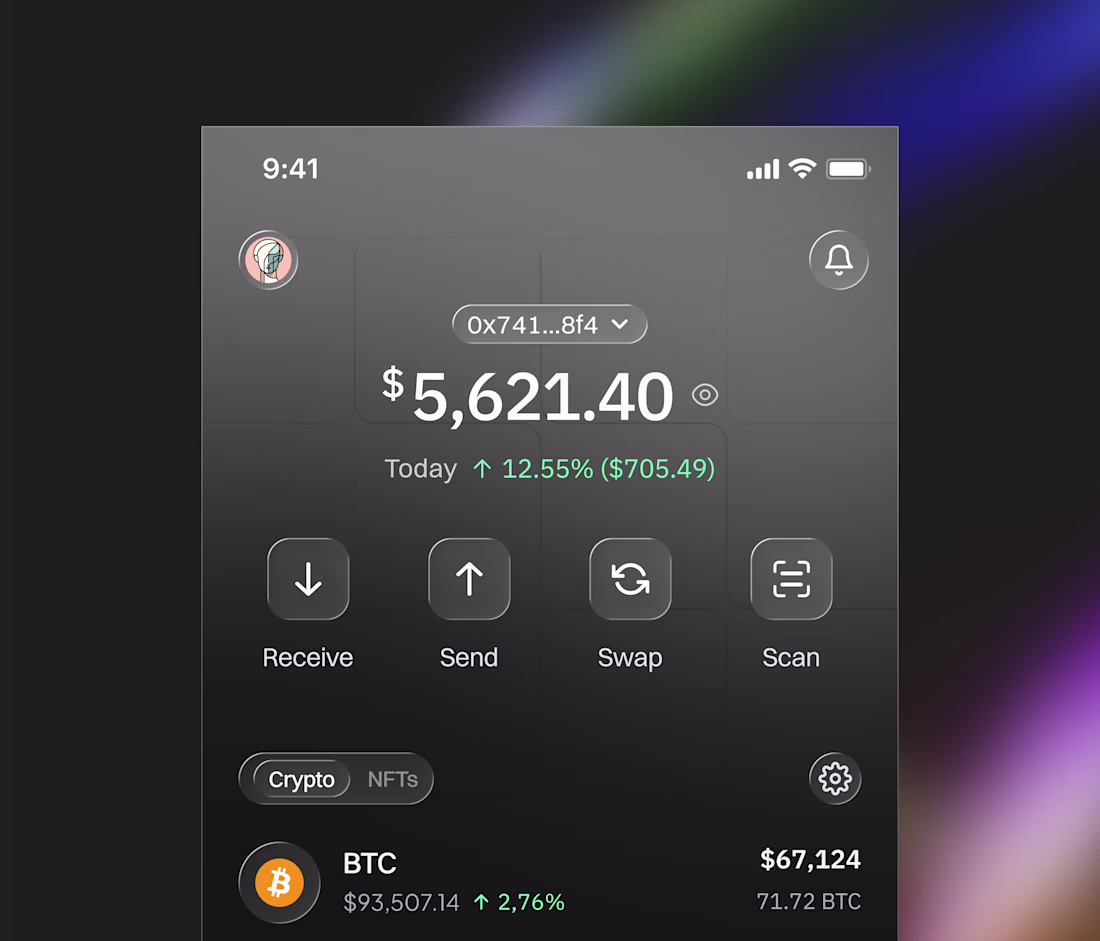Screen dimensions: 1100x941
Task: Switch to the NFTs tab
Action: coord(392,779)
